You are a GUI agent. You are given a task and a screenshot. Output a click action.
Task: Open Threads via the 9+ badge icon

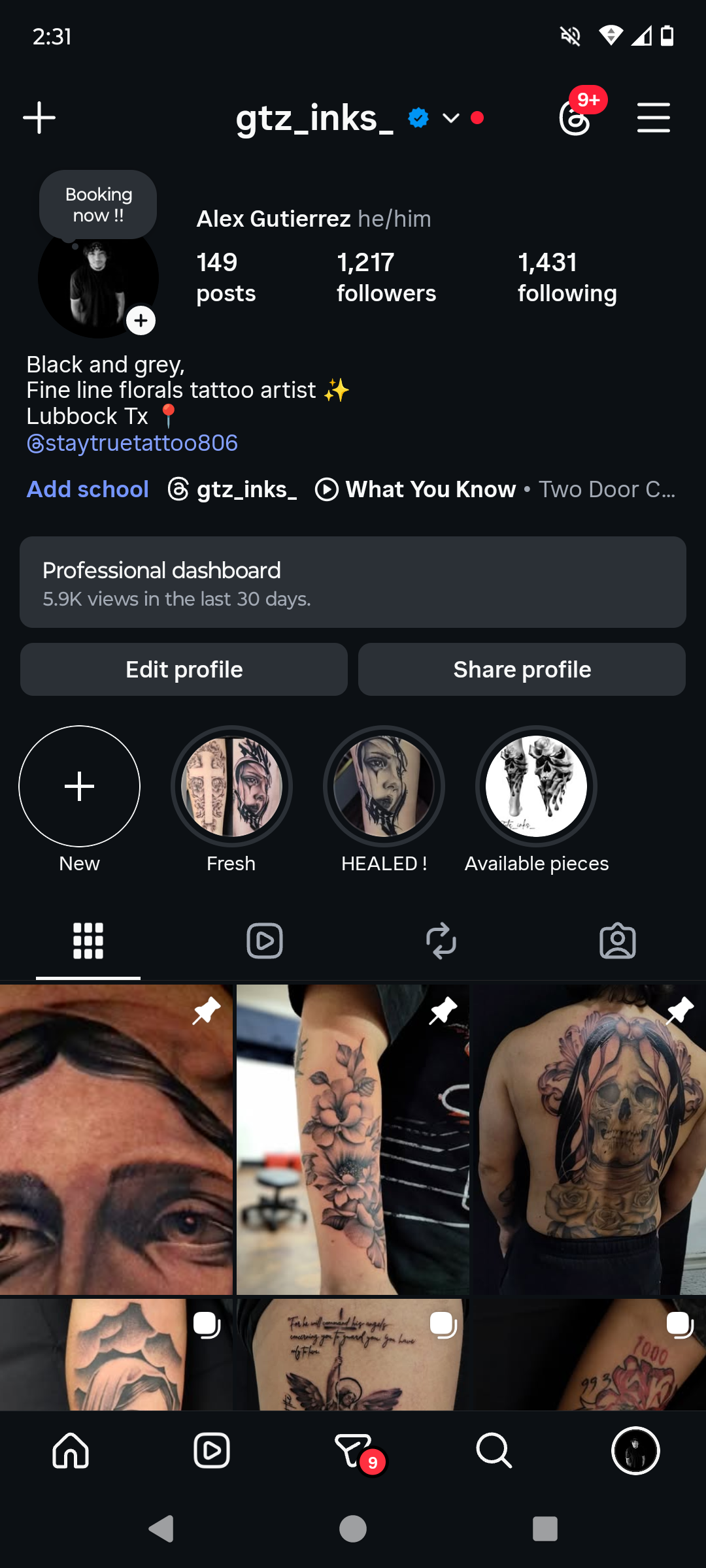click(x=575, y=118)
